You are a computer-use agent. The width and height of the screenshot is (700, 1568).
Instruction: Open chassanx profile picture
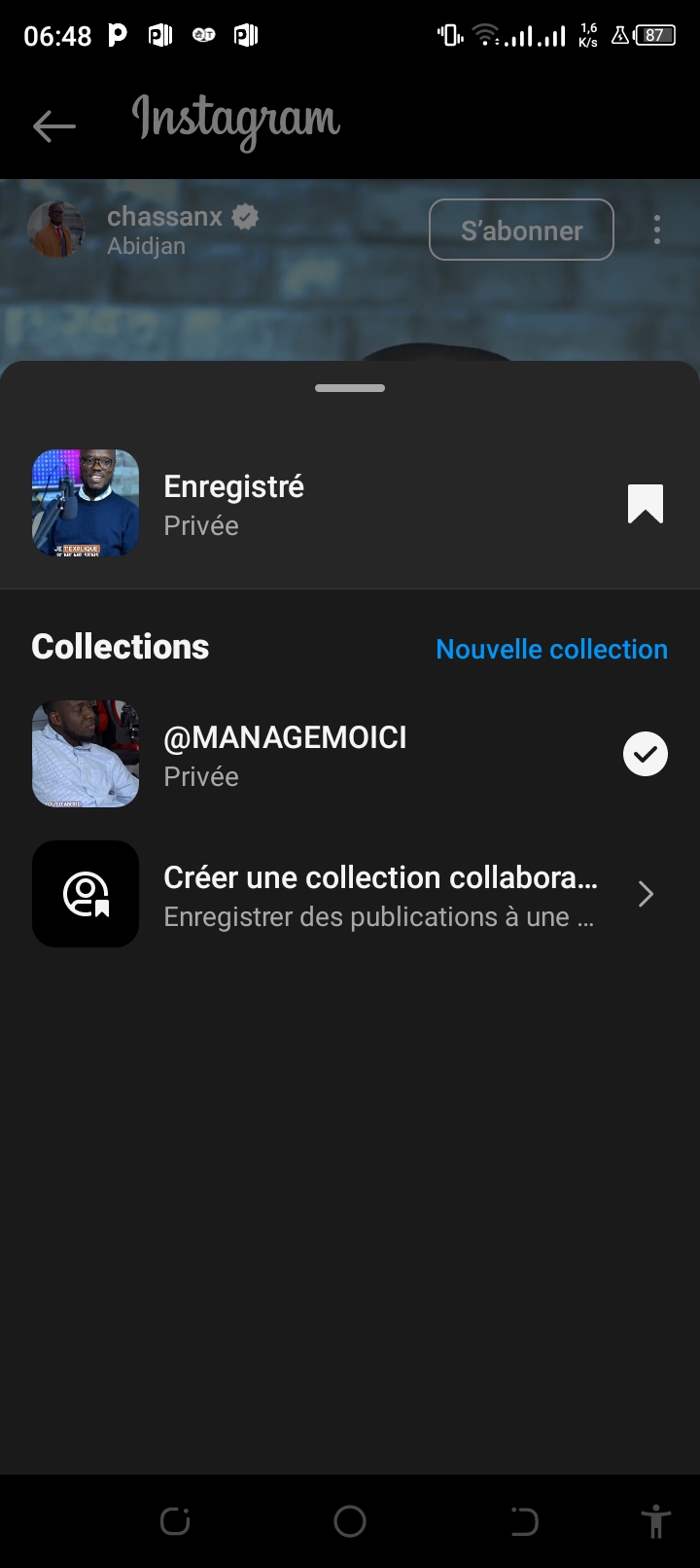[x=55, y=231]
